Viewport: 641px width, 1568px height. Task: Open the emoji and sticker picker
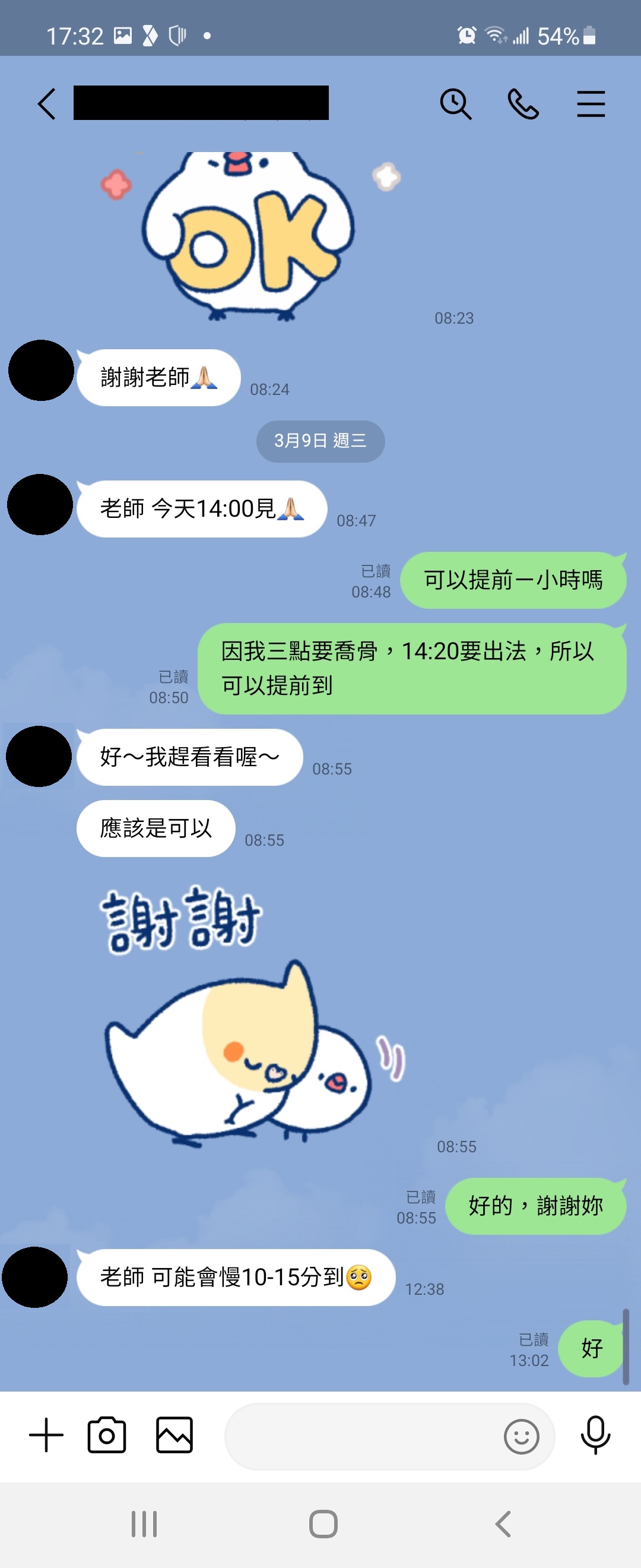(521, 1437)
